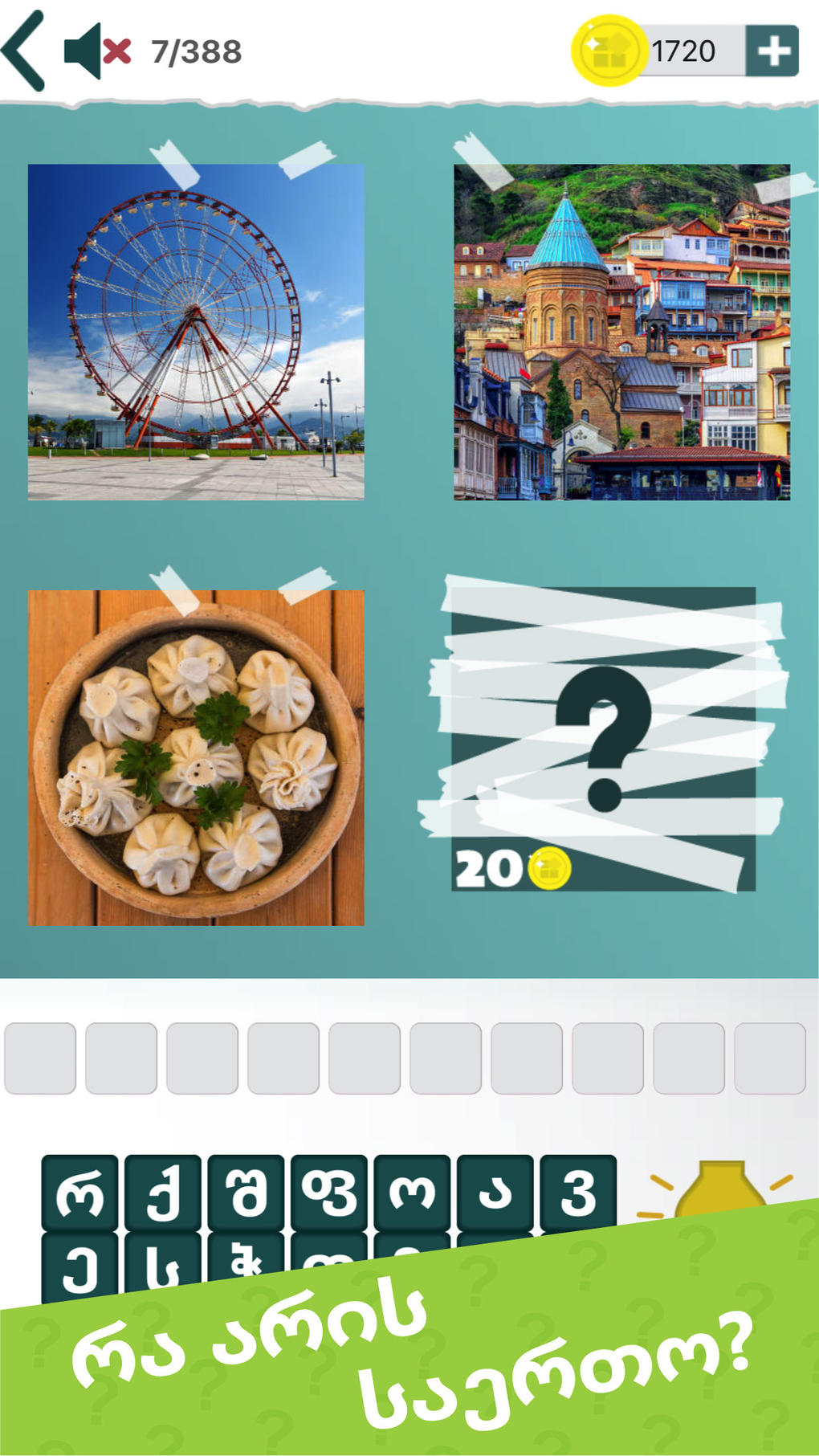Go back using the top-left arrow
Viewport: 819px width, 1456px height.
click(22, 51)
